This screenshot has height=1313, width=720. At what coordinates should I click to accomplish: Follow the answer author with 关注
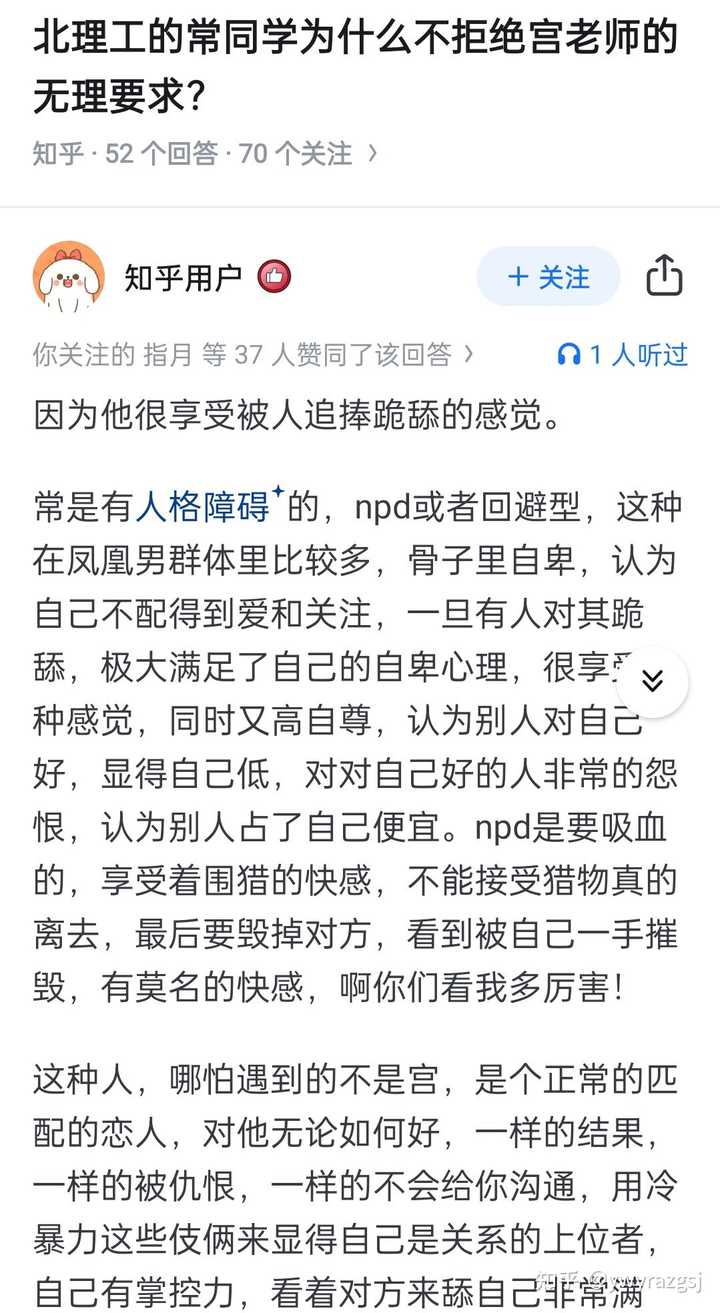(548, 276)
